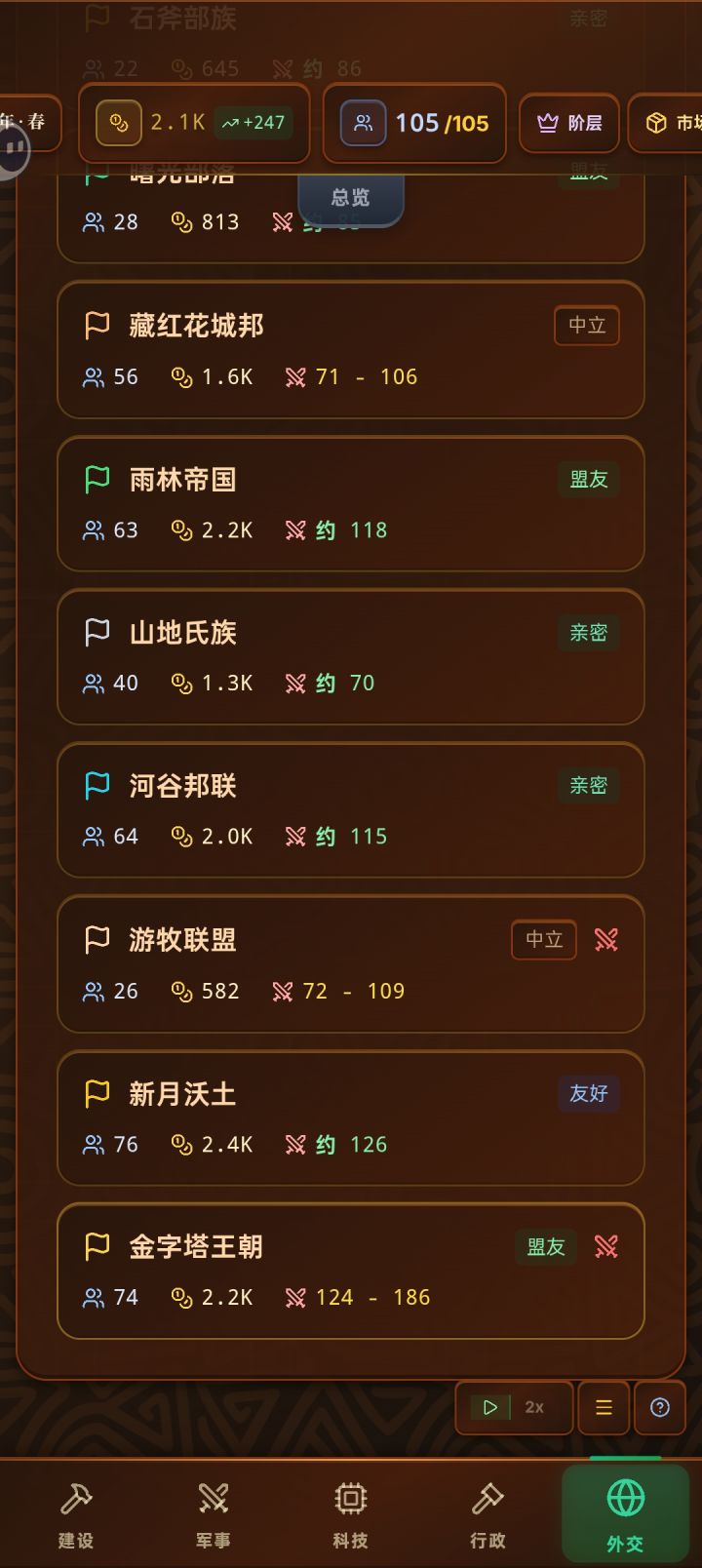Switch to the 总览 overview tab
Screen dimensions: 702x1568
[350, 199]
